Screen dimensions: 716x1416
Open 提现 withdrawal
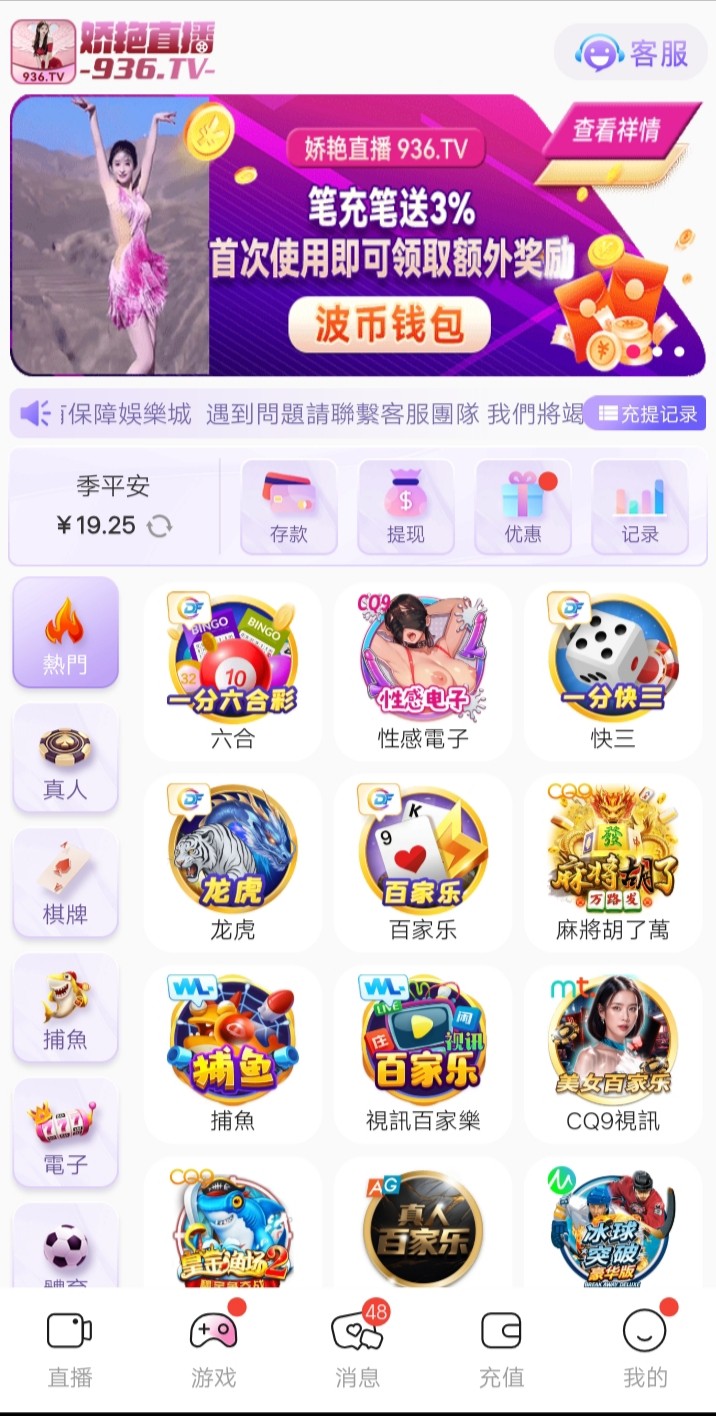coord(406,507)
